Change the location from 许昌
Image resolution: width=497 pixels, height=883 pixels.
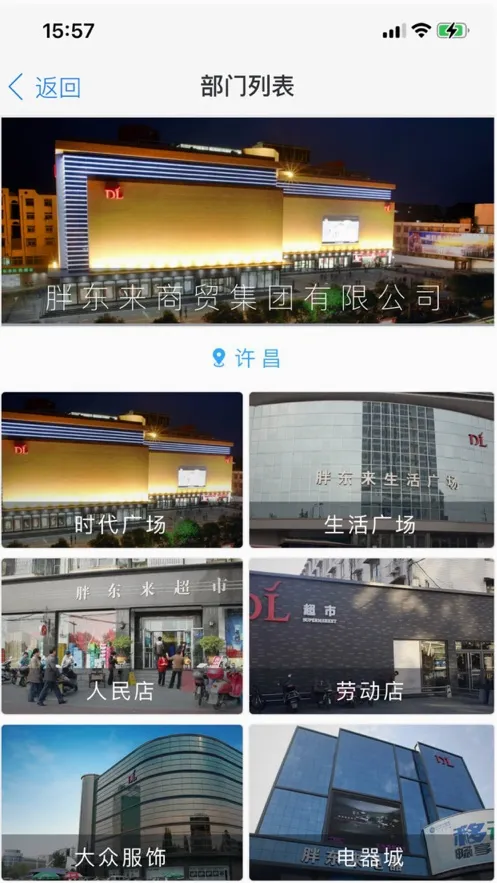click(x=246, y=358)
